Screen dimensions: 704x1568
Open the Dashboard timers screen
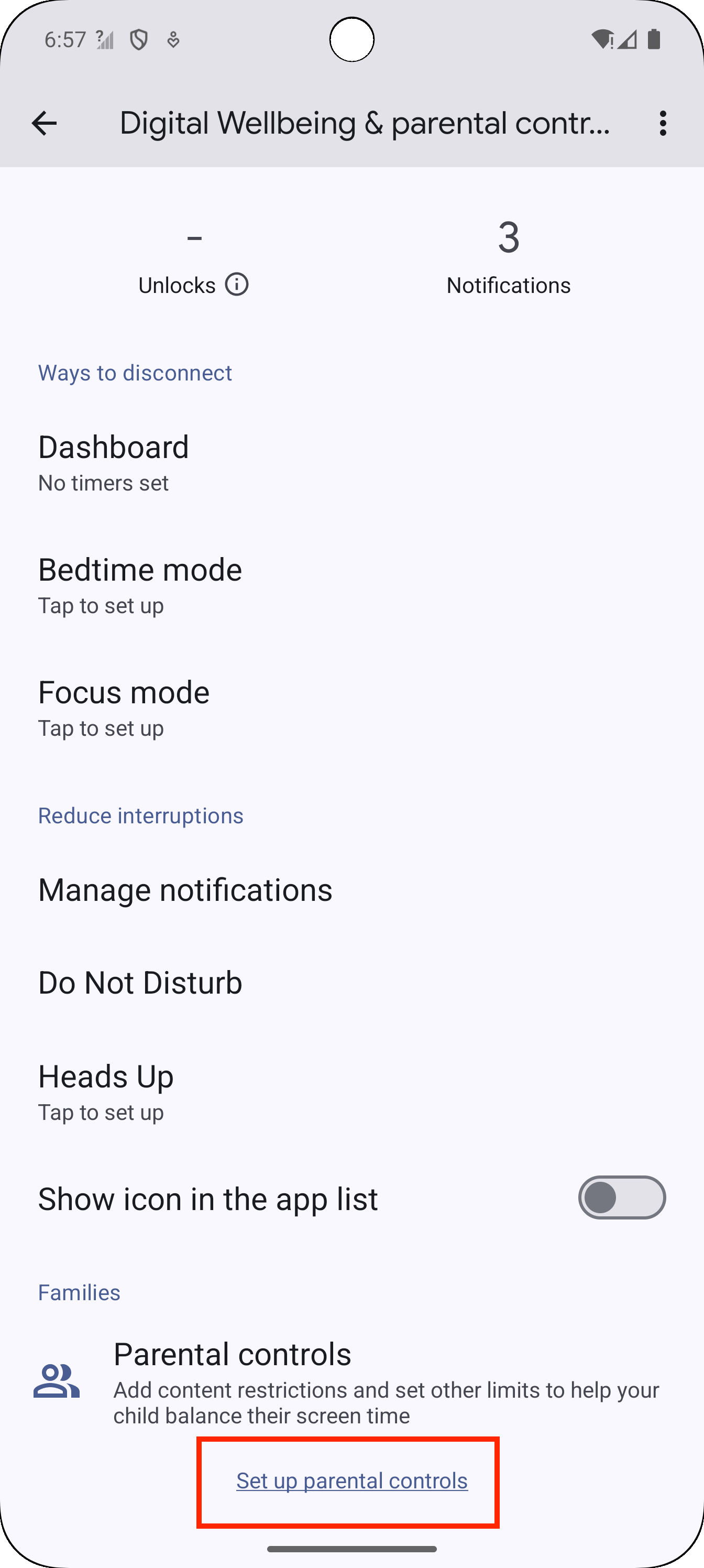(x=113, y=461)
